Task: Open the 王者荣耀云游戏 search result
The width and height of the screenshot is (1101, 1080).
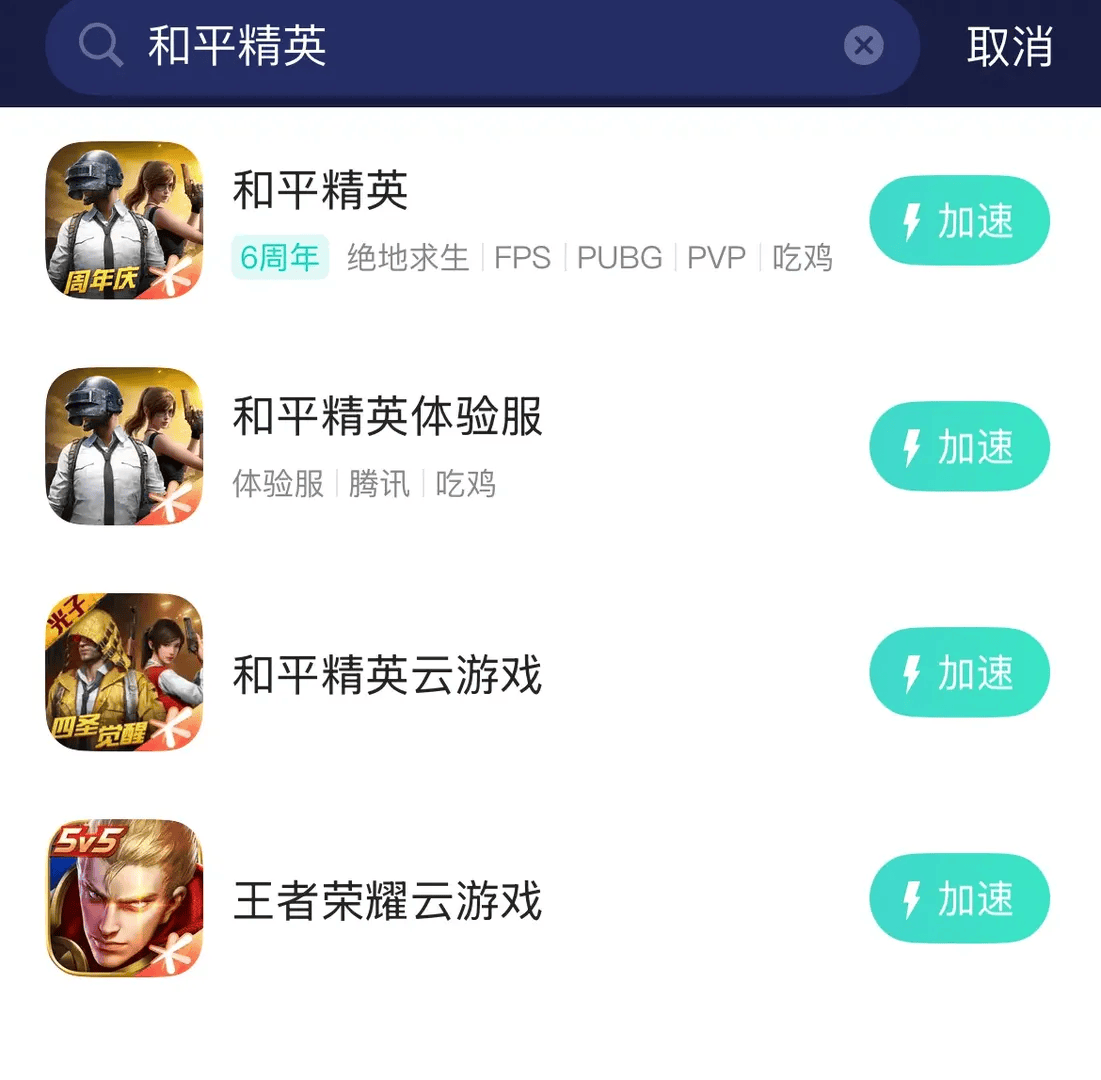Action: click(387, 901)
